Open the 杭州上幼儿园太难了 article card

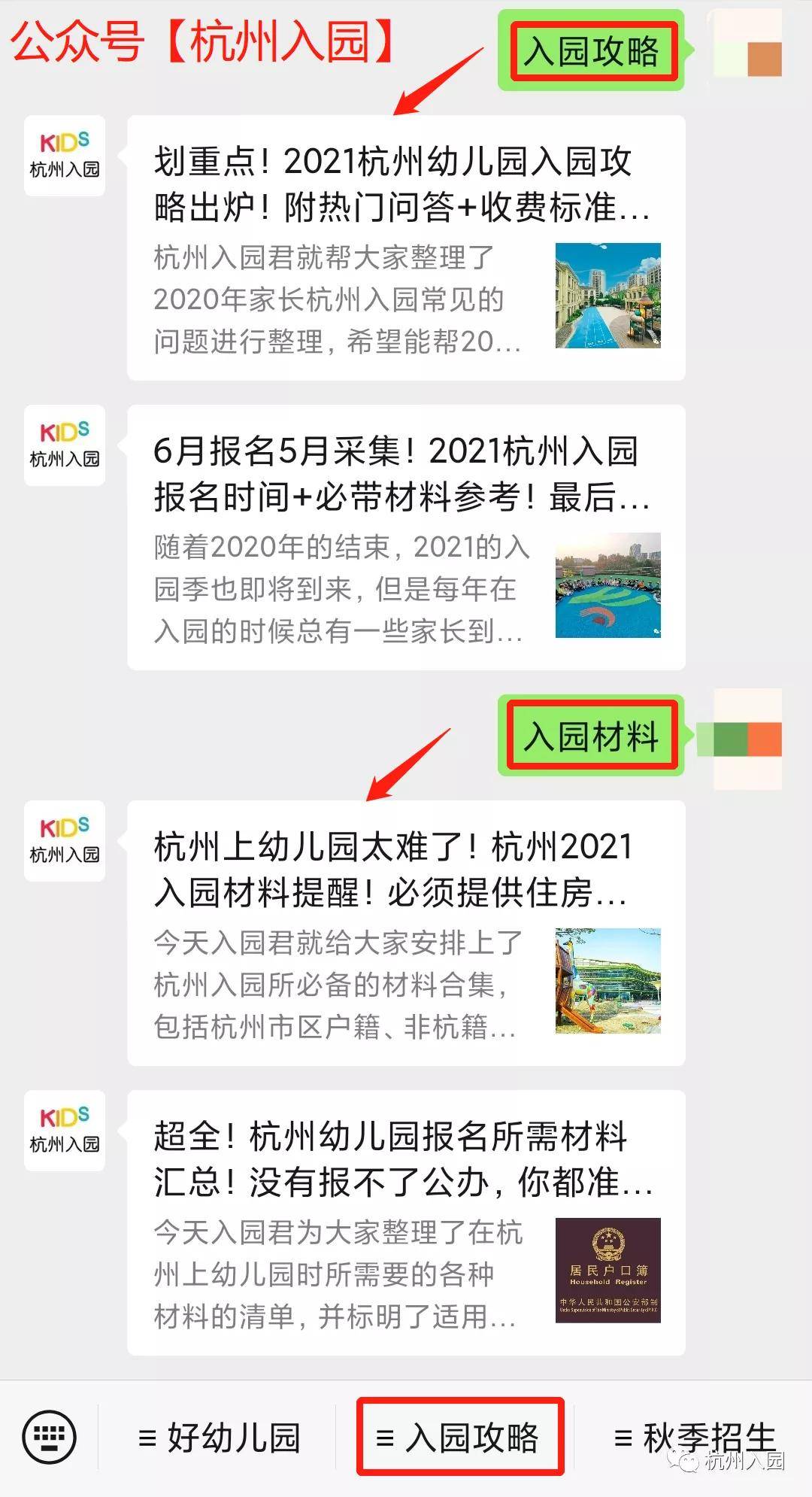click(x=406, y=933)
